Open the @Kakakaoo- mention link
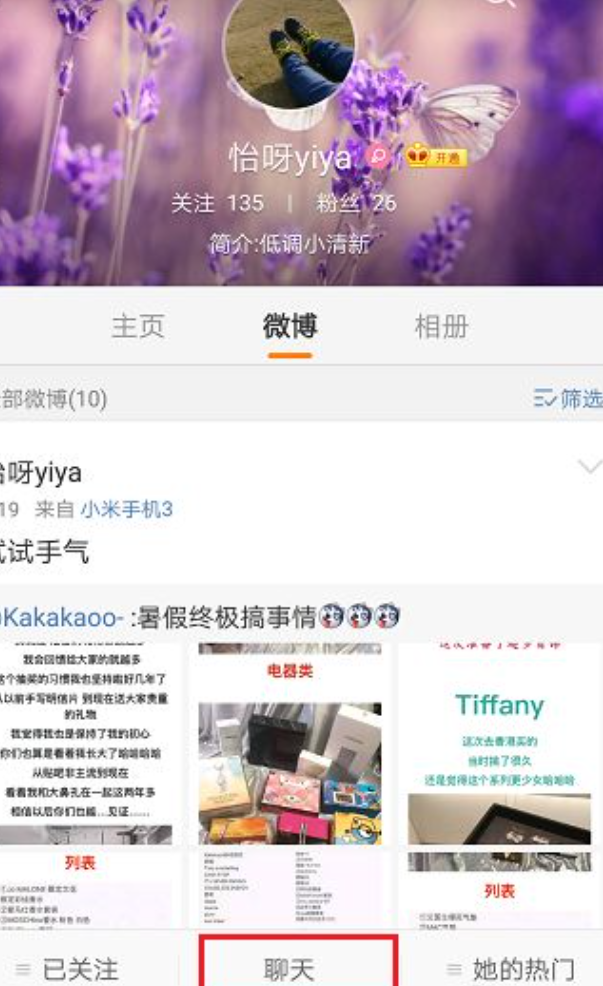 62,617
